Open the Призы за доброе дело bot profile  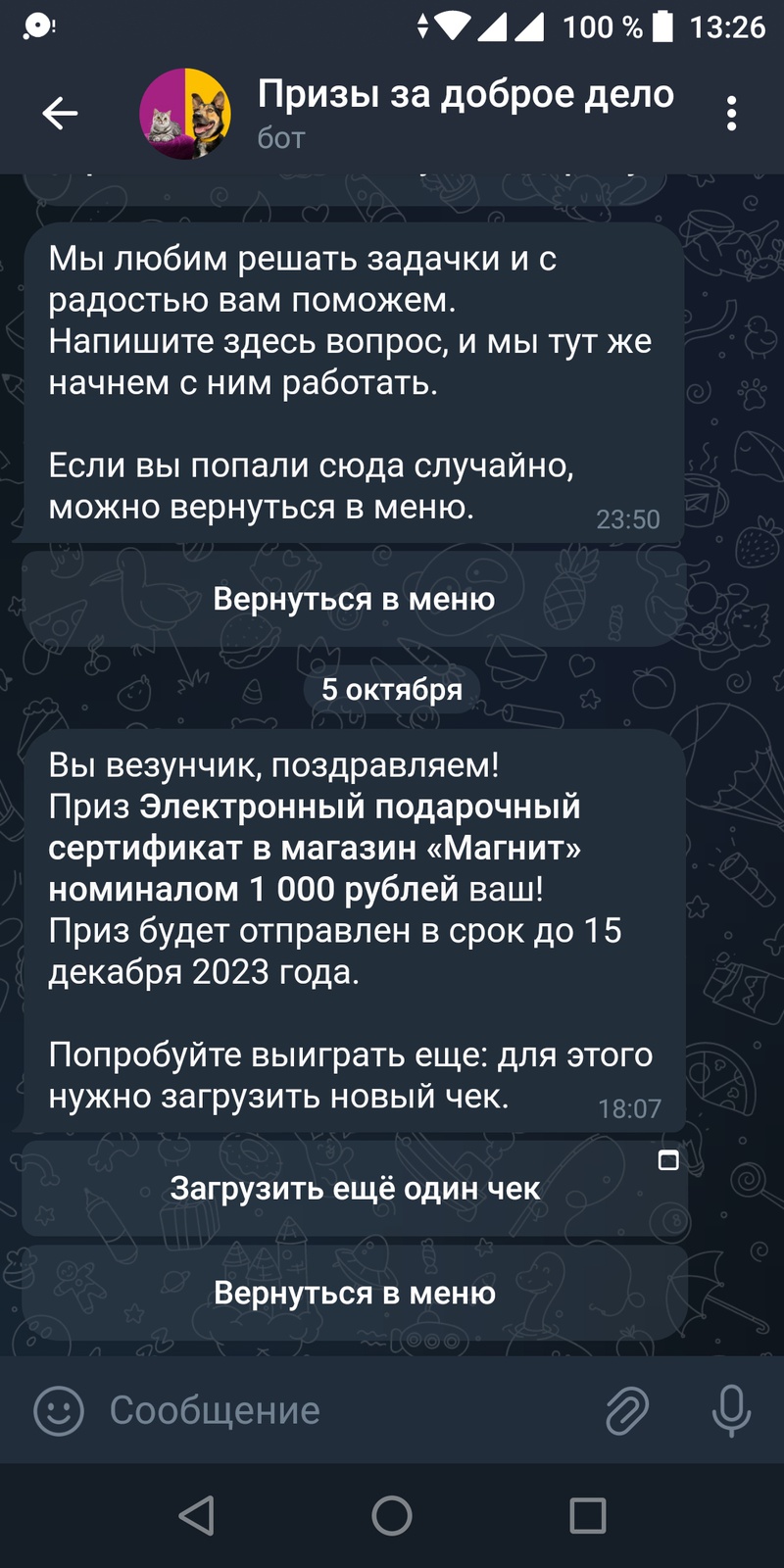[465, 112]
